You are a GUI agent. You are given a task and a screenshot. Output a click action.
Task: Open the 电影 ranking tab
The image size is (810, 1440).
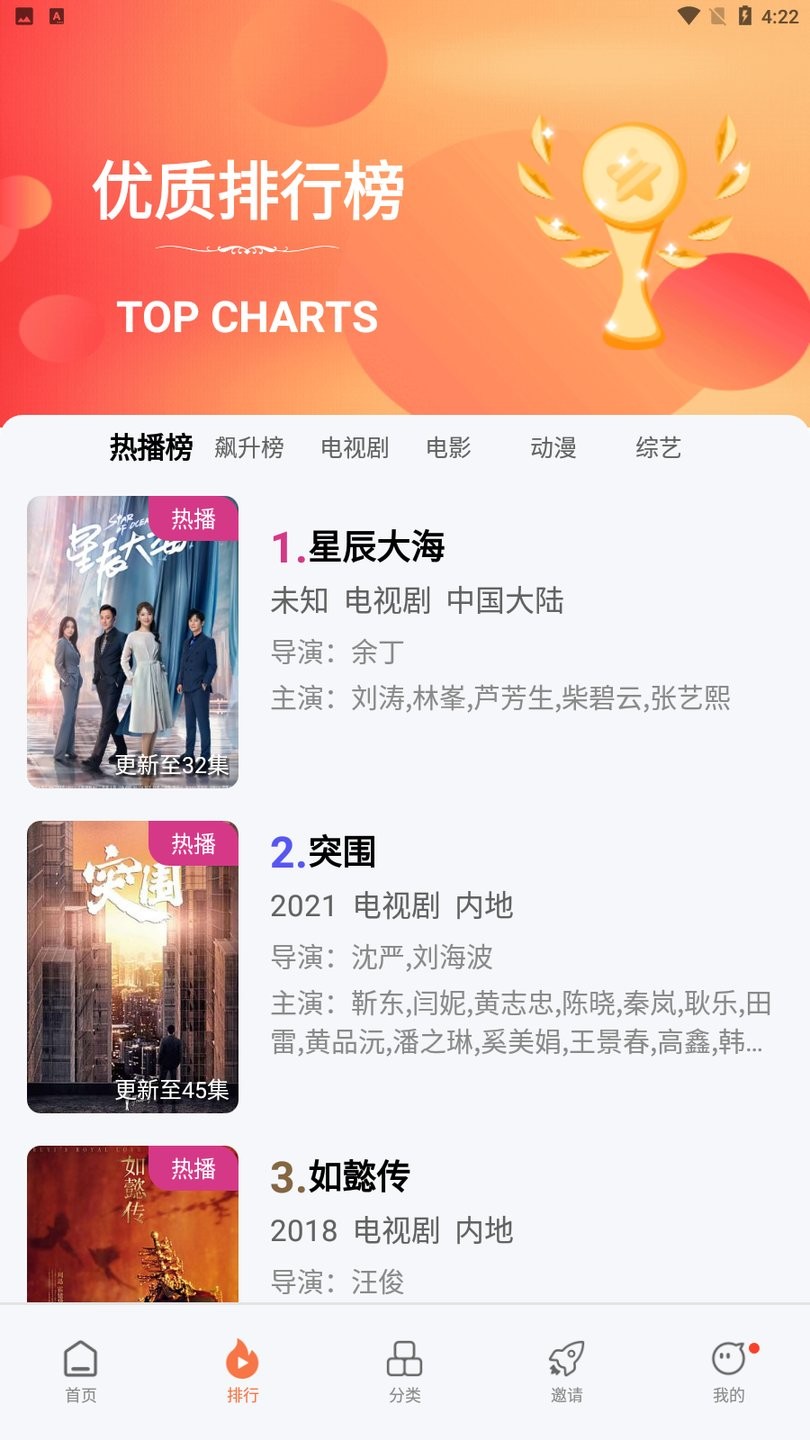coord(448,448)
